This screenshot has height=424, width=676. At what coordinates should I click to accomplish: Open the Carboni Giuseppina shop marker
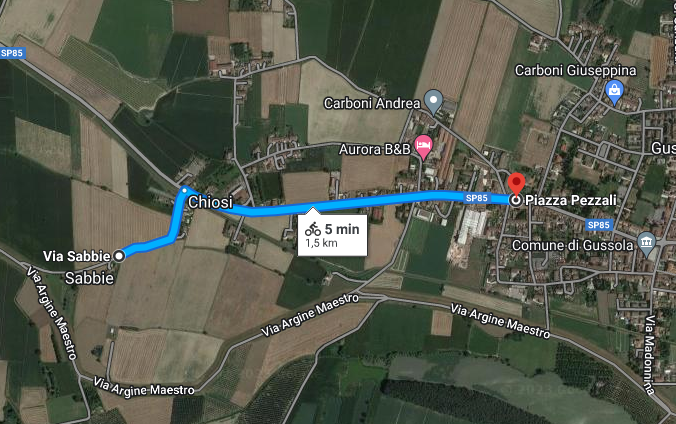pyautogui.click(x=613, y=92)
